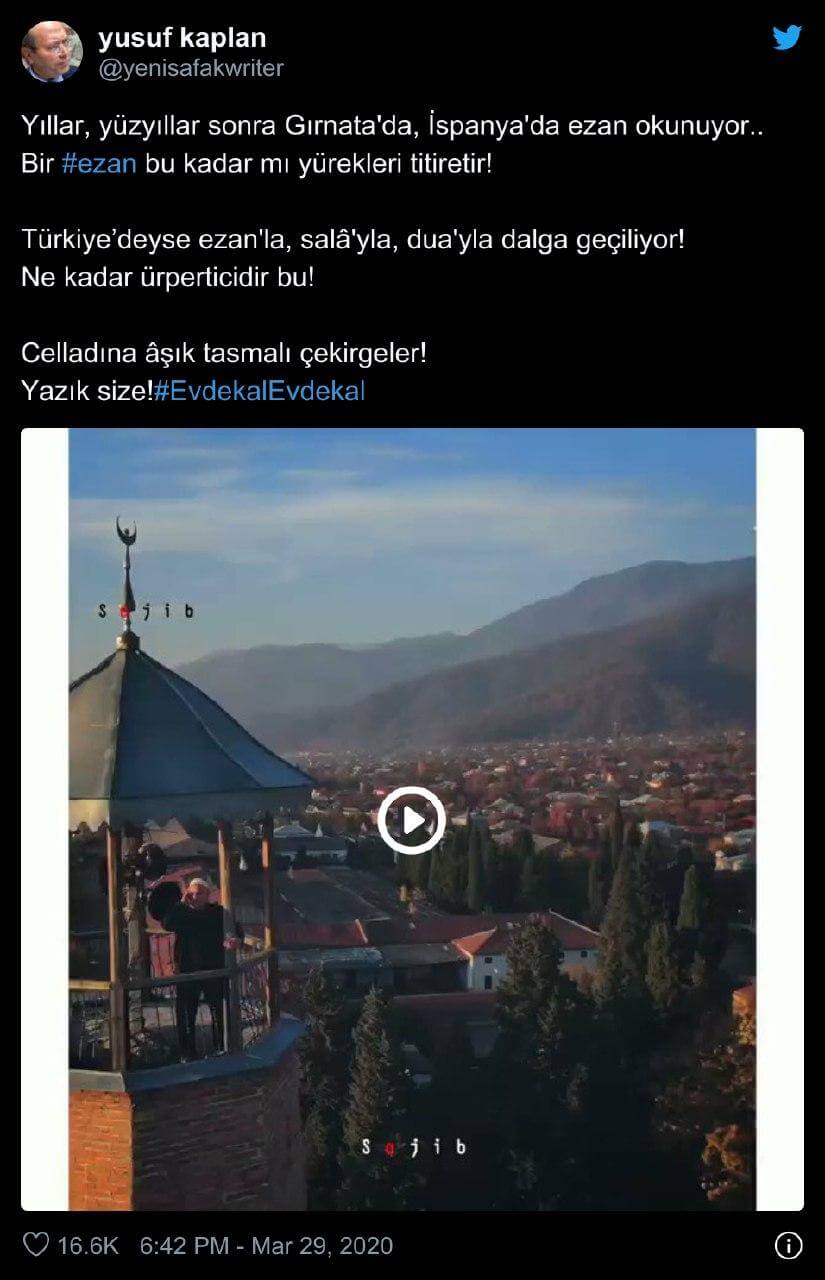825x1280 pixels.
Task: Open yusuf kaplan's profile picture
Action: (52, 52)
